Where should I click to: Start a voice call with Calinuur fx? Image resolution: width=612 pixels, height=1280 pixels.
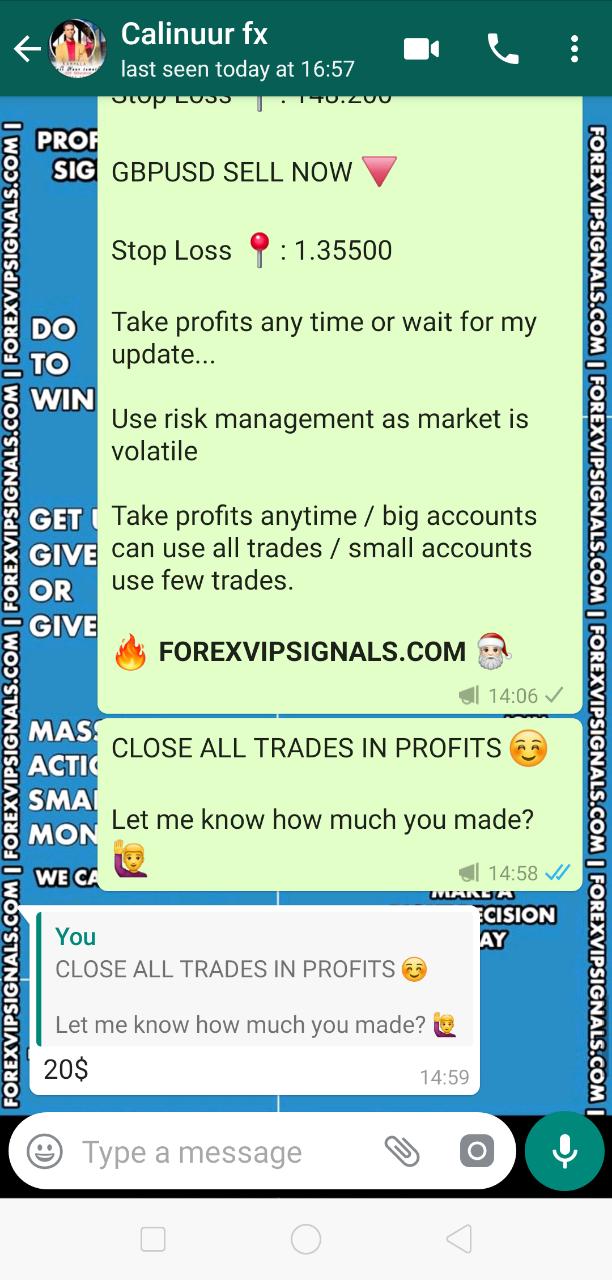(x=502, y=49)
